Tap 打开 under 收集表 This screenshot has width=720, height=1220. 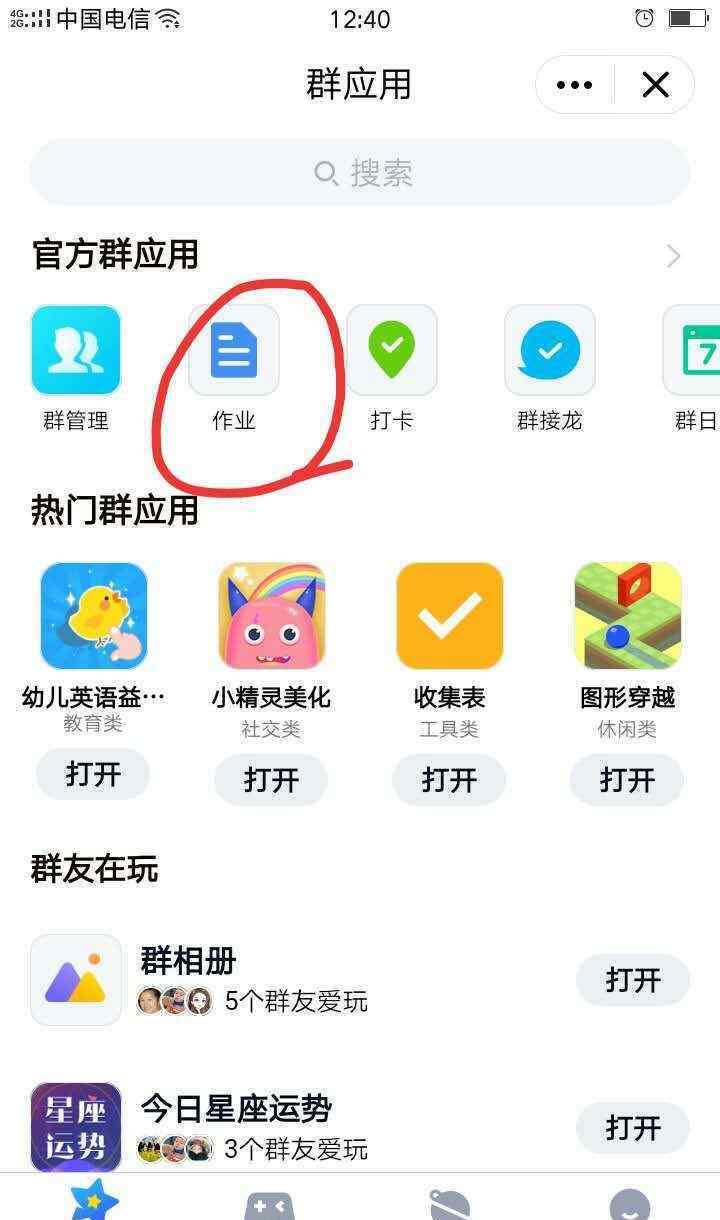click(x=449, y=779)
